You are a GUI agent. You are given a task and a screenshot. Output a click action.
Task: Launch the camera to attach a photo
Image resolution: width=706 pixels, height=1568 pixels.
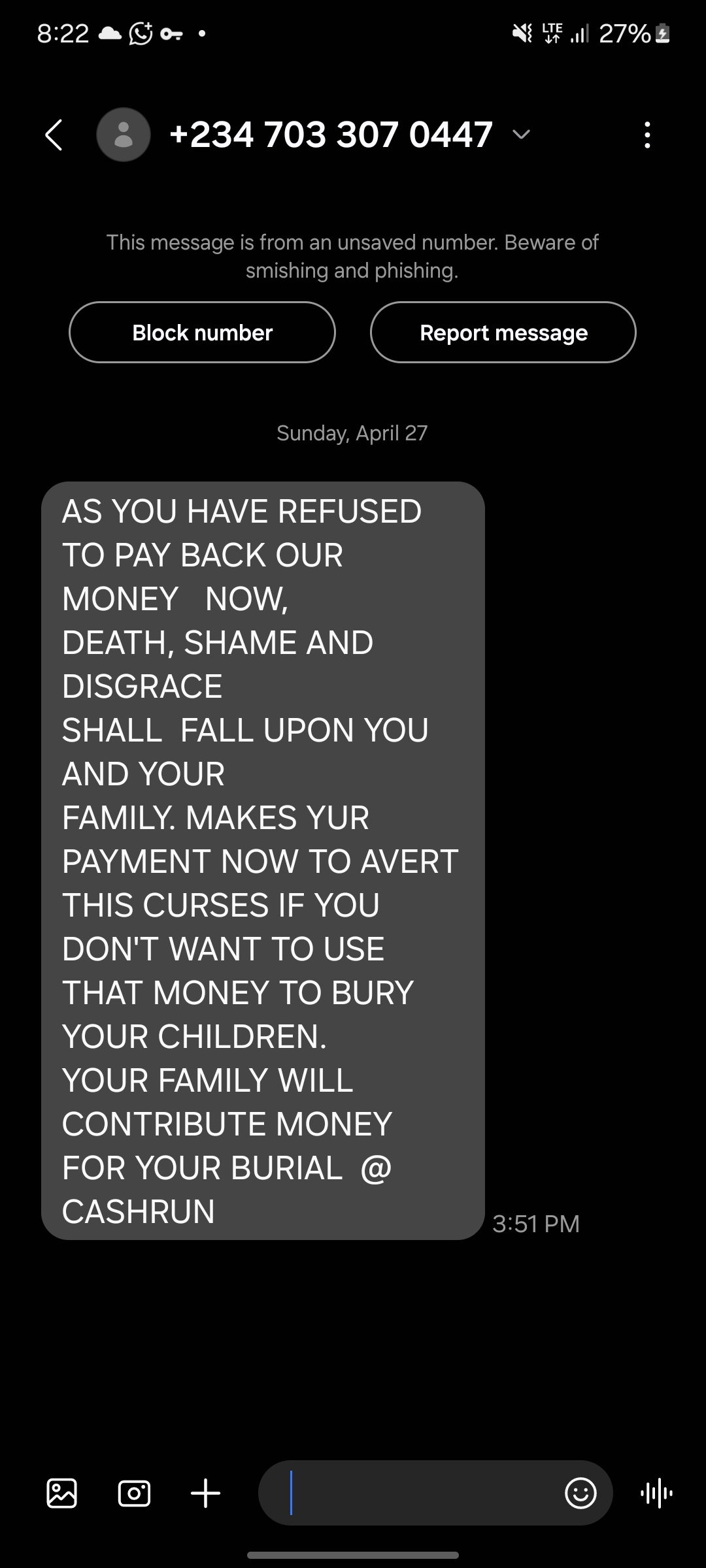pos(134,1494)
